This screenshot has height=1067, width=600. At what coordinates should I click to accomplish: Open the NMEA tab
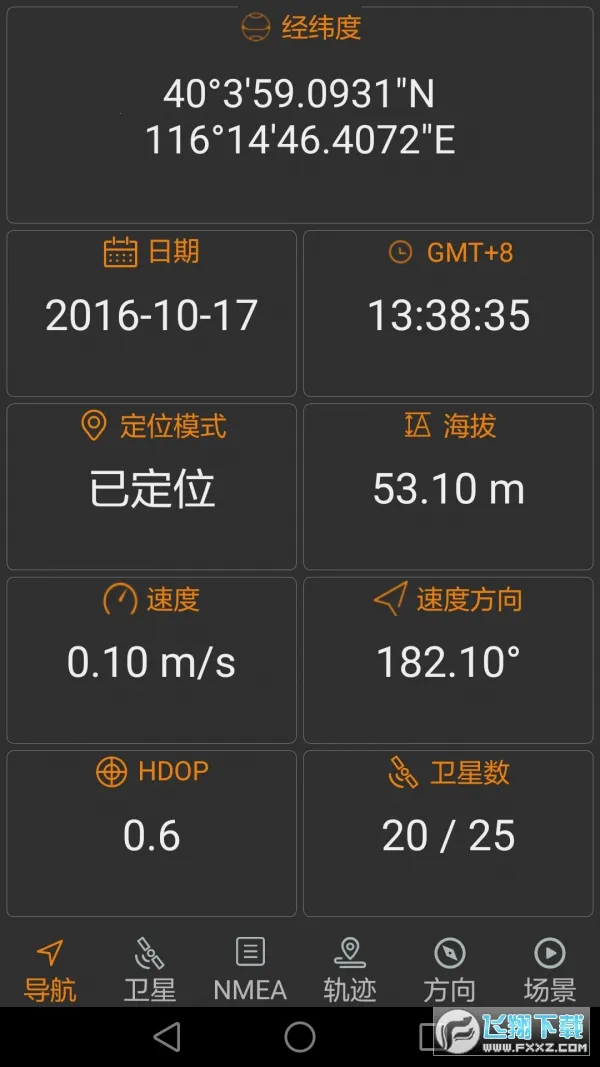pos(250,968)
